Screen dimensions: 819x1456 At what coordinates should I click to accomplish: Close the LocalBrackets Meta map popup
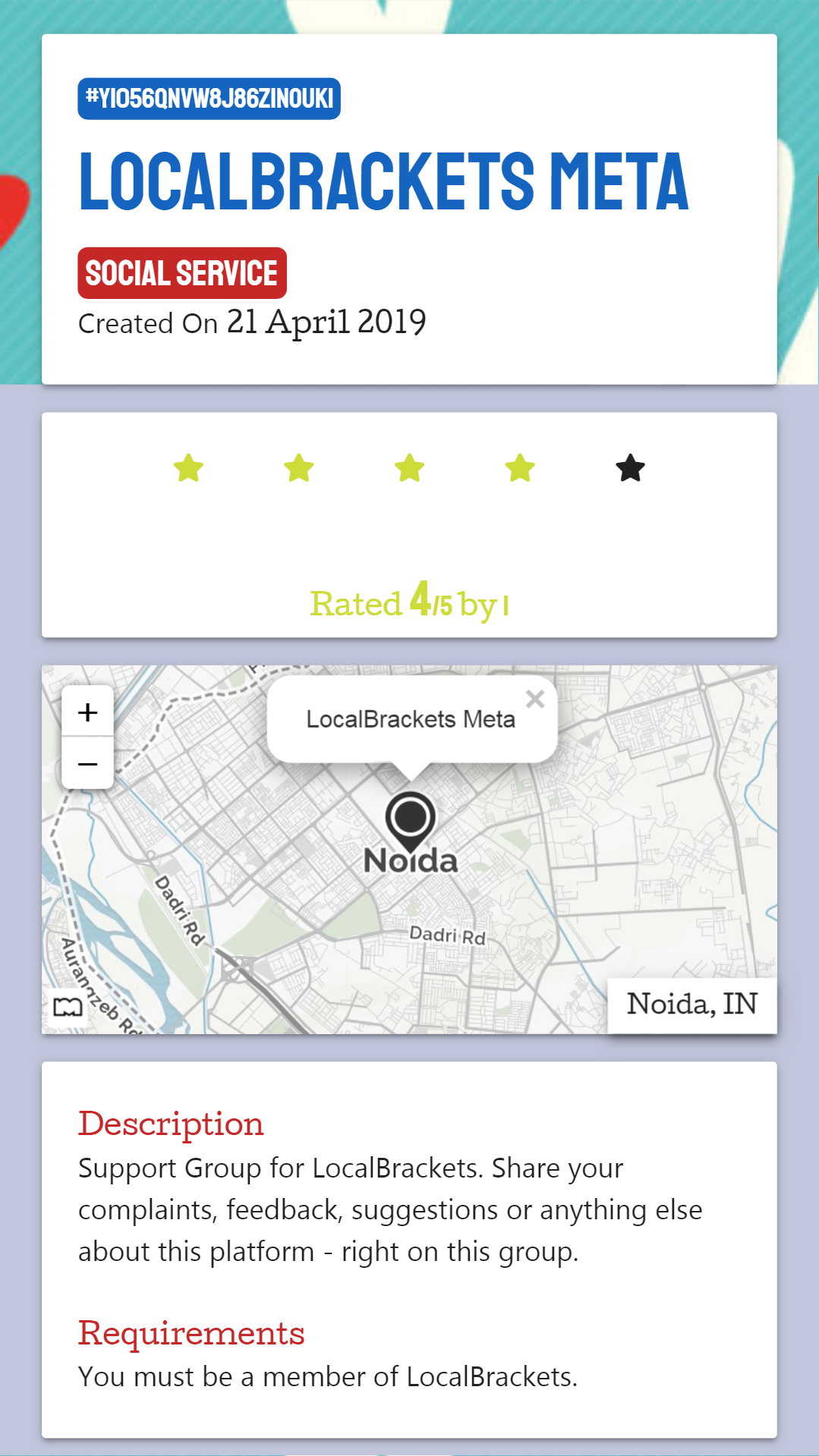tap(535, 699)
